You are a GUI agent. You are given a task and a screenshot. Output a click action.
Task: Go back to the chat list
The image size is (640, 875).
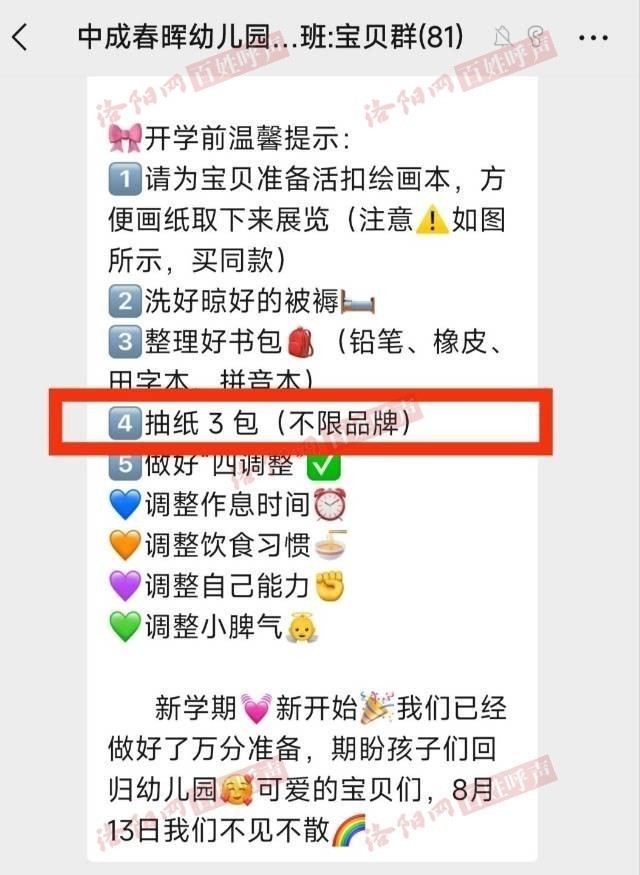[20, 38]
